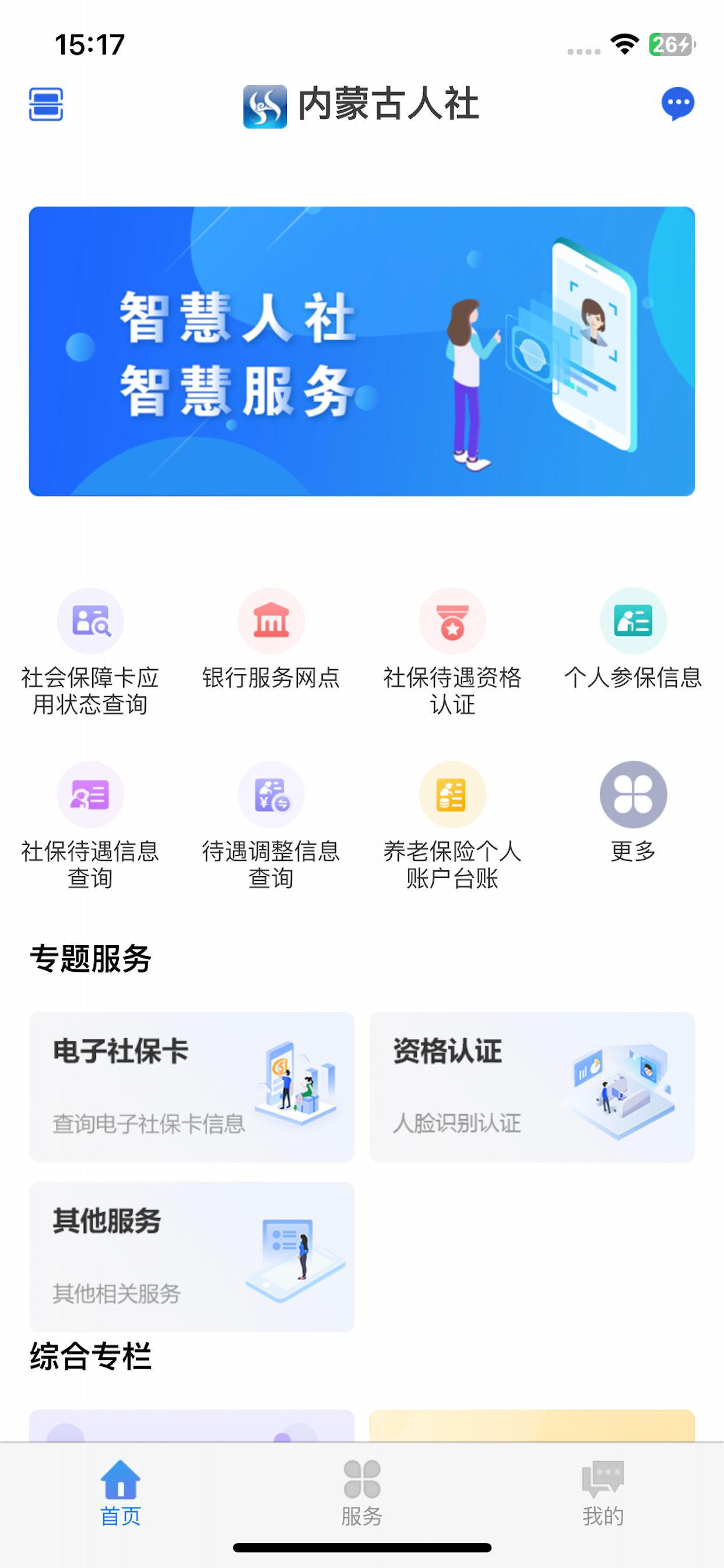Screen dimensions: 724x1568
Task: Open messages via the chat bubble icon
Action: pyautogui.click(x=677, y=103)
